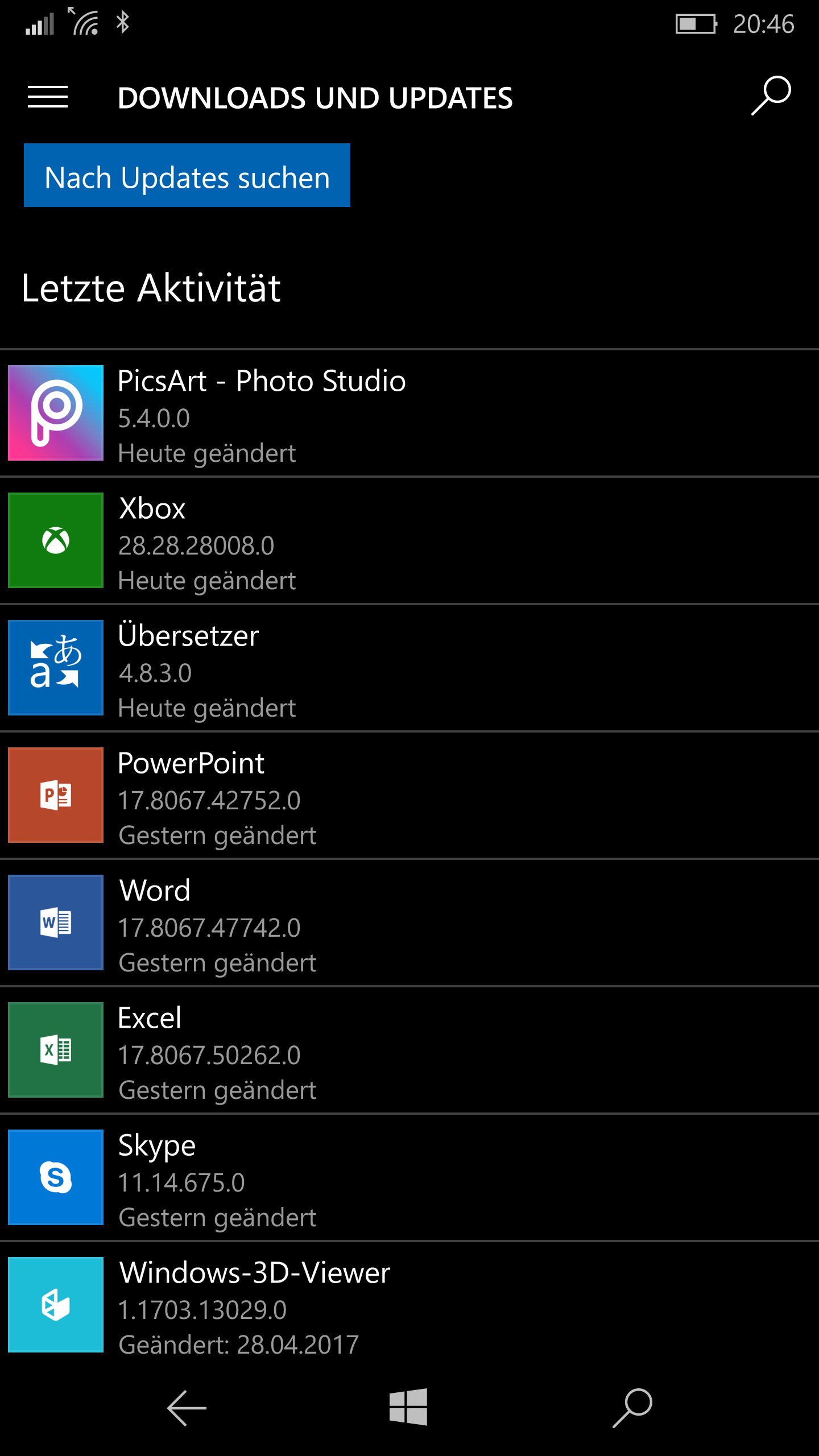Select the Übersetzer row
Screen dimensions: 819x1456
pos(409,668)
